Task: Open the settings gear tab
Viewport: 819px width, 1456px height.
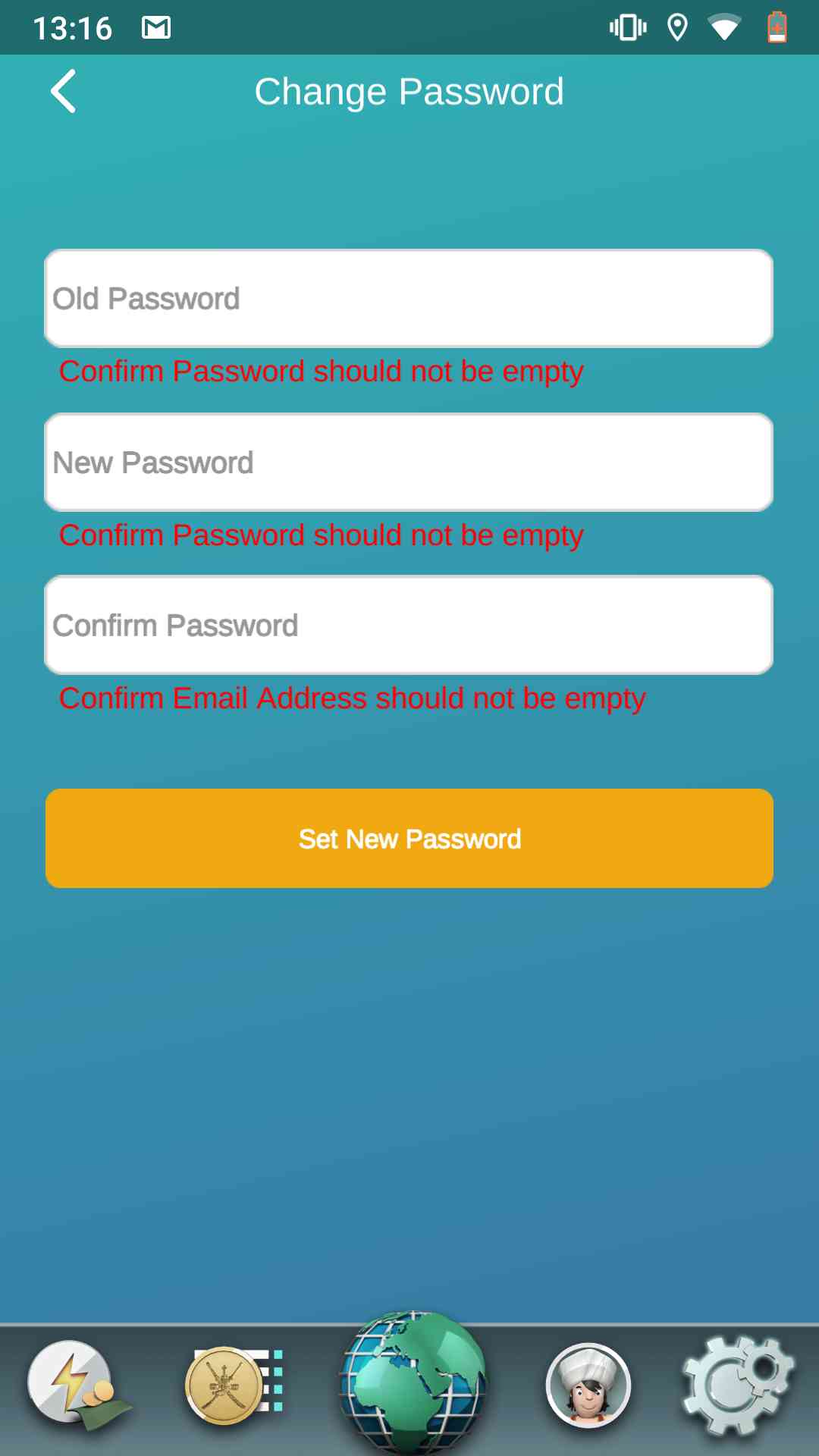Action: click(x=737, y=1385)
